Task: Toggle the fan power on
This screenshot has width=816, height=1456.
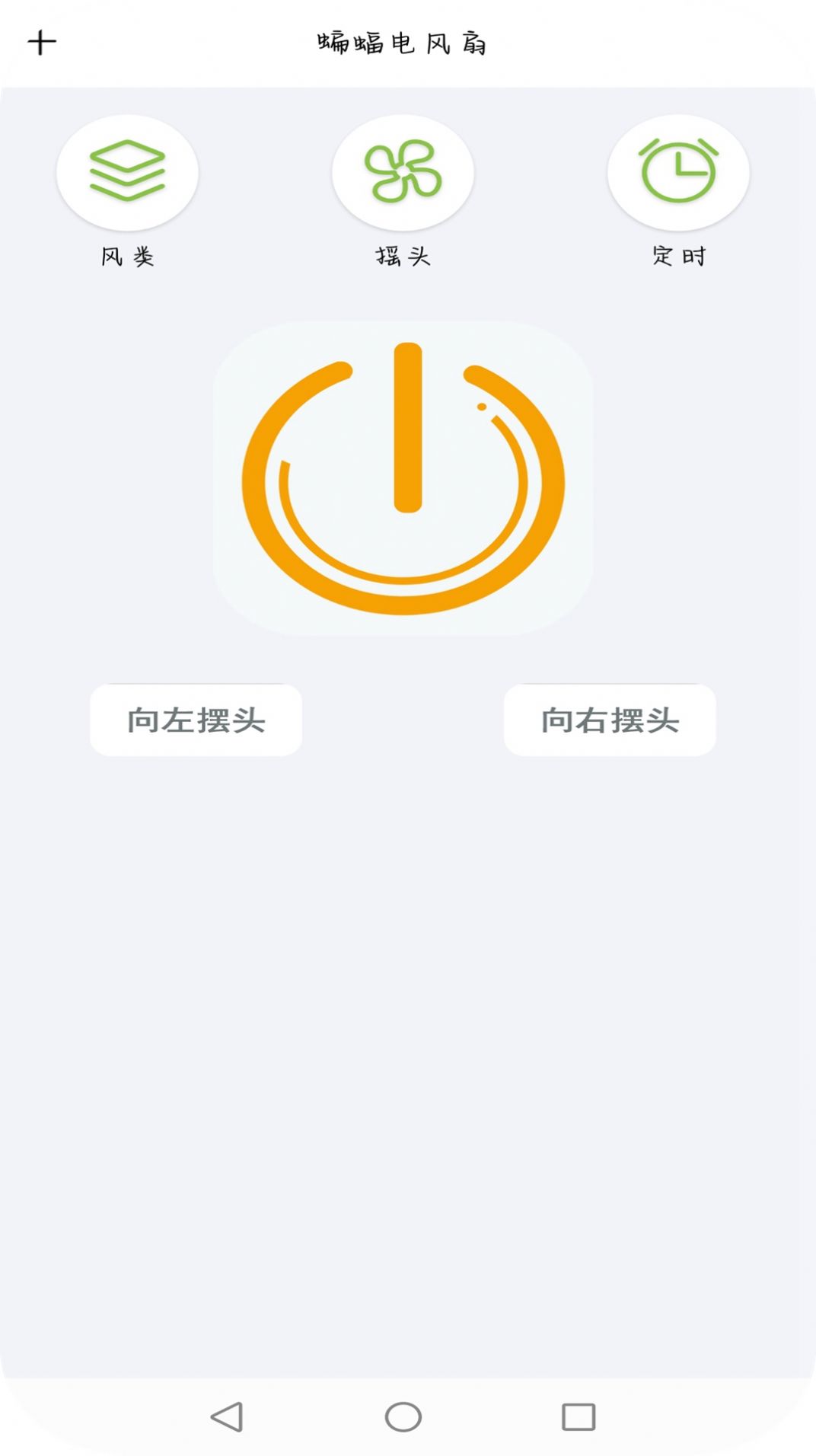Action: point(404,480)
